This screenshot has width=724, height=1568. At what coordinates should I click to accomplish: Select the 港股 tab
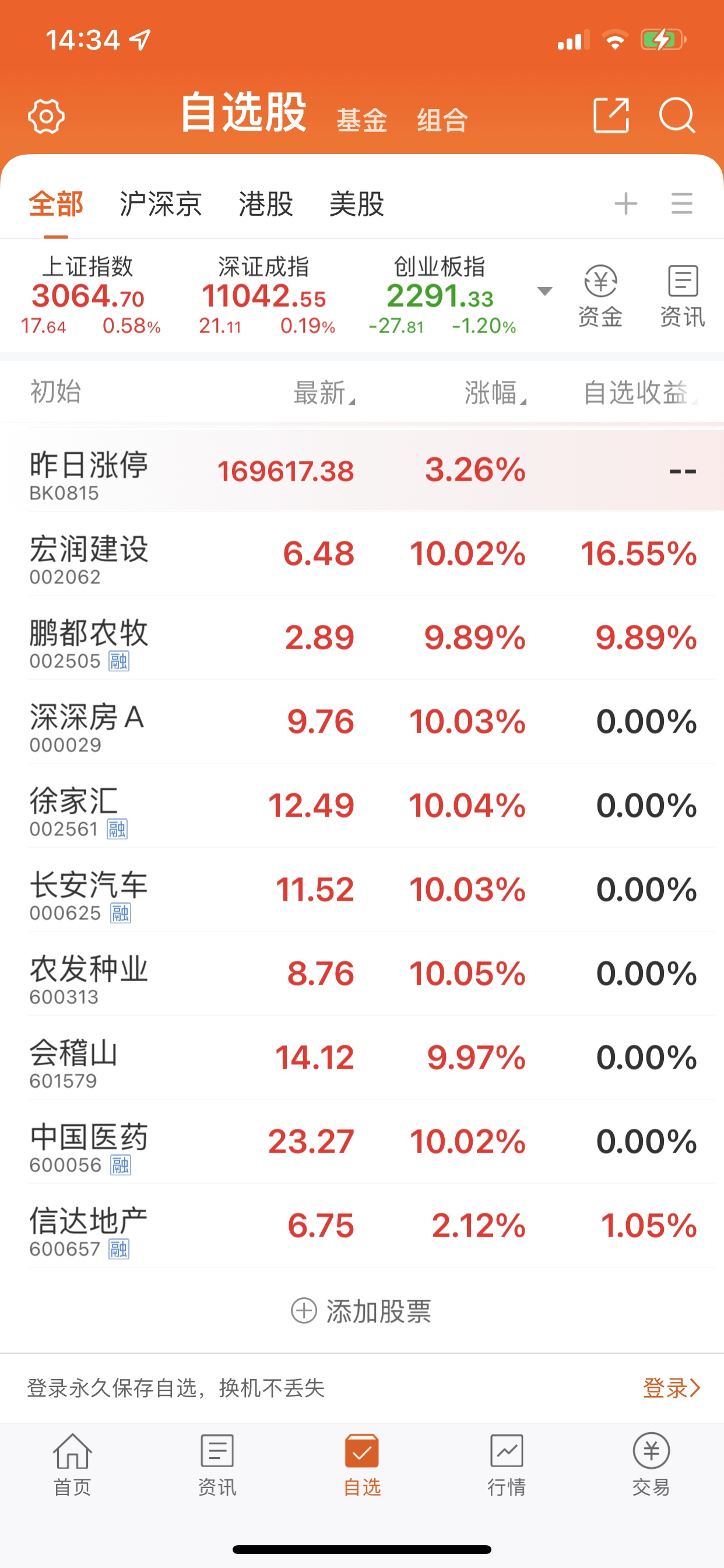pos(266,204)
